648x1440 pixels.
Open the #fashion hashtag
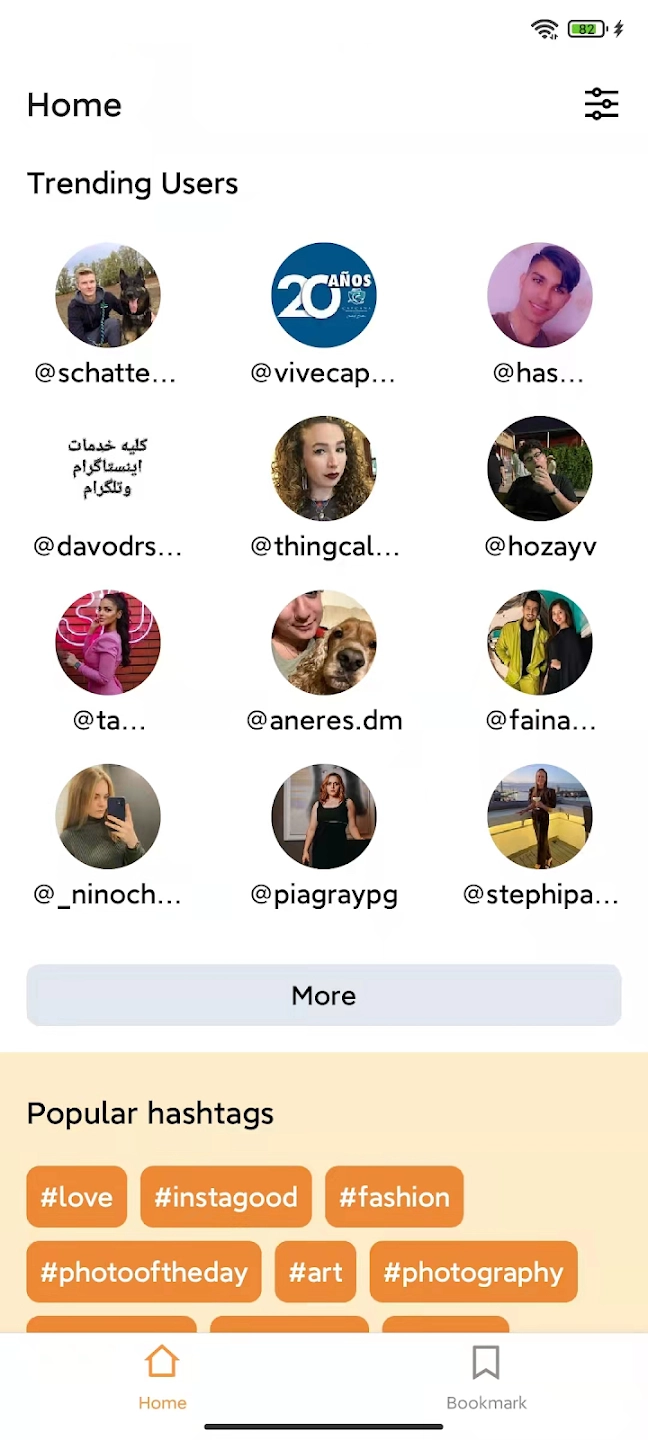point(394,1197)
